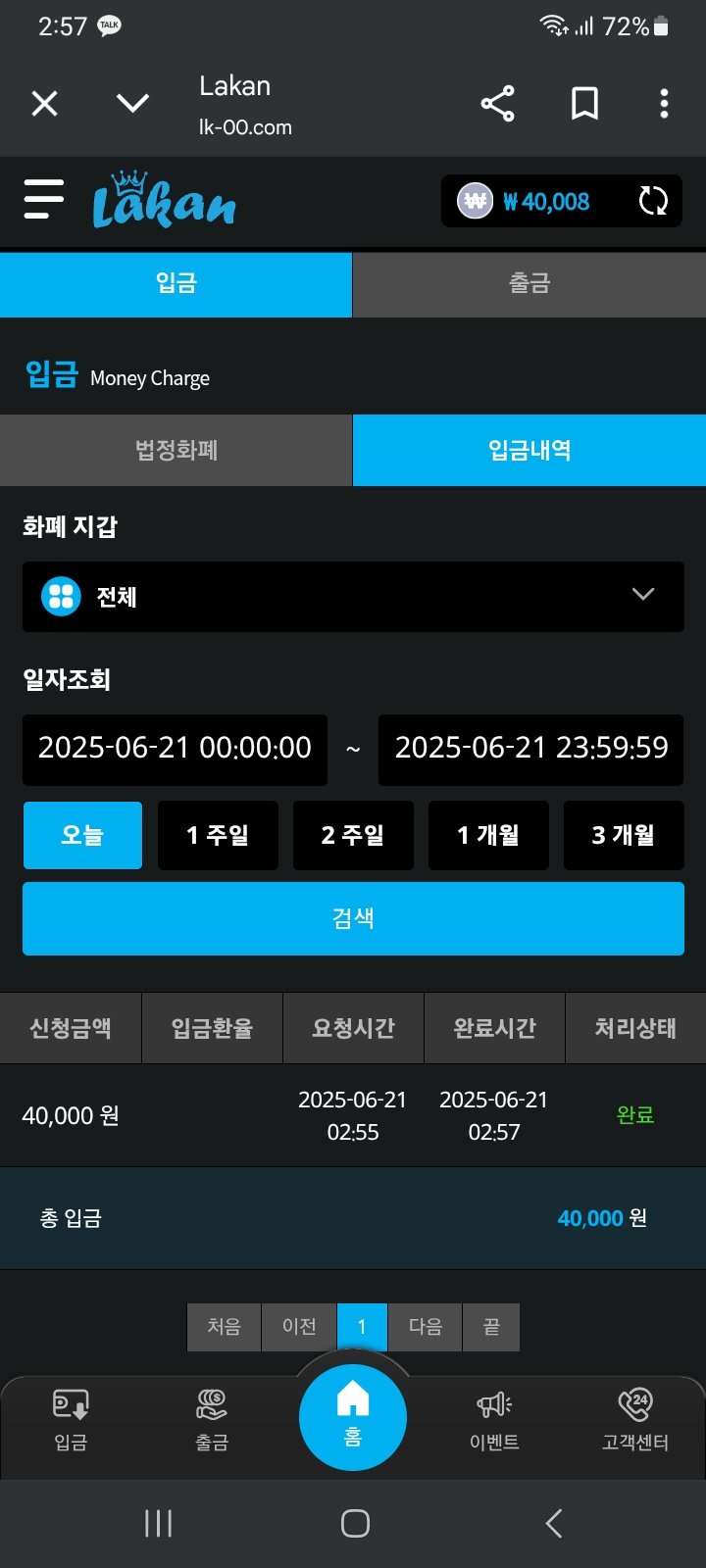Refresh the ₩40,008 balance
This screenshot has width=706, height=1568.
653,201
